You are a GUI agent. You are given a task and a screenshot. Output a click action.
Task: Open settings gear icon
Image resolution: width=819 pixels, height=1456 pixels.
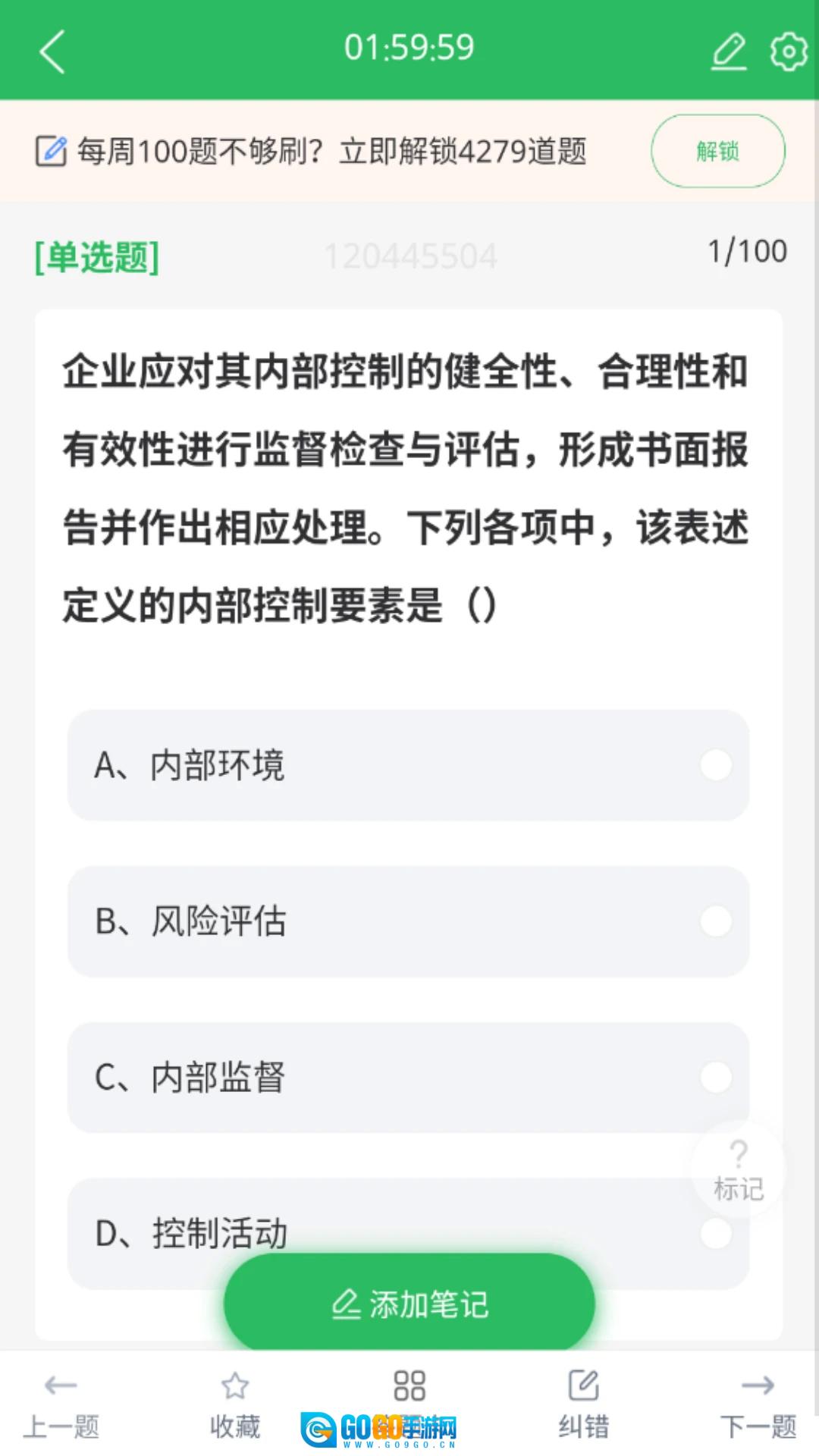click(x=788, y=52)
